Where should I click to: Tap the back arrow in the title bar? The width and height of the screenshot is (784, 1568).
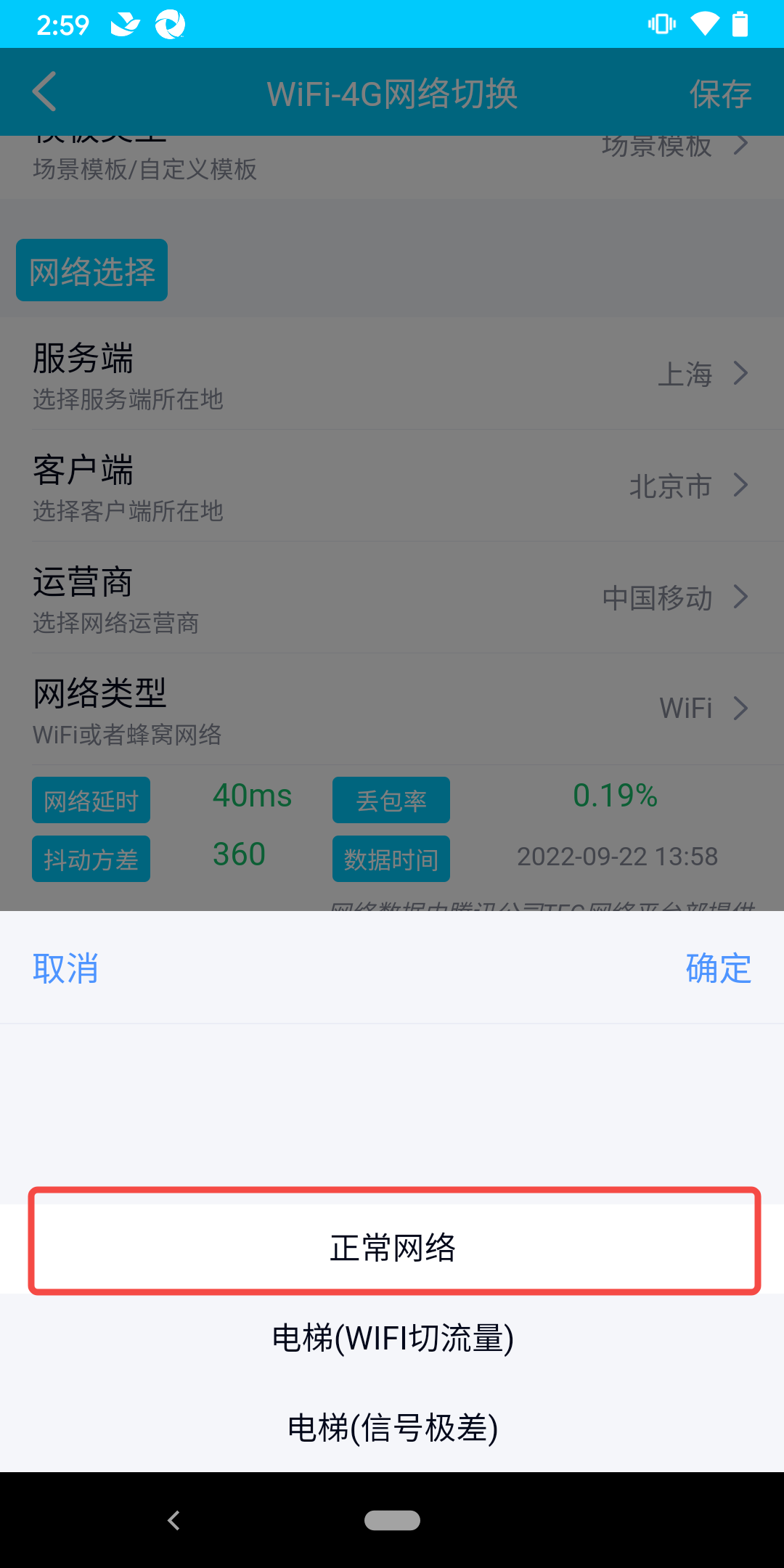point(44,91)
